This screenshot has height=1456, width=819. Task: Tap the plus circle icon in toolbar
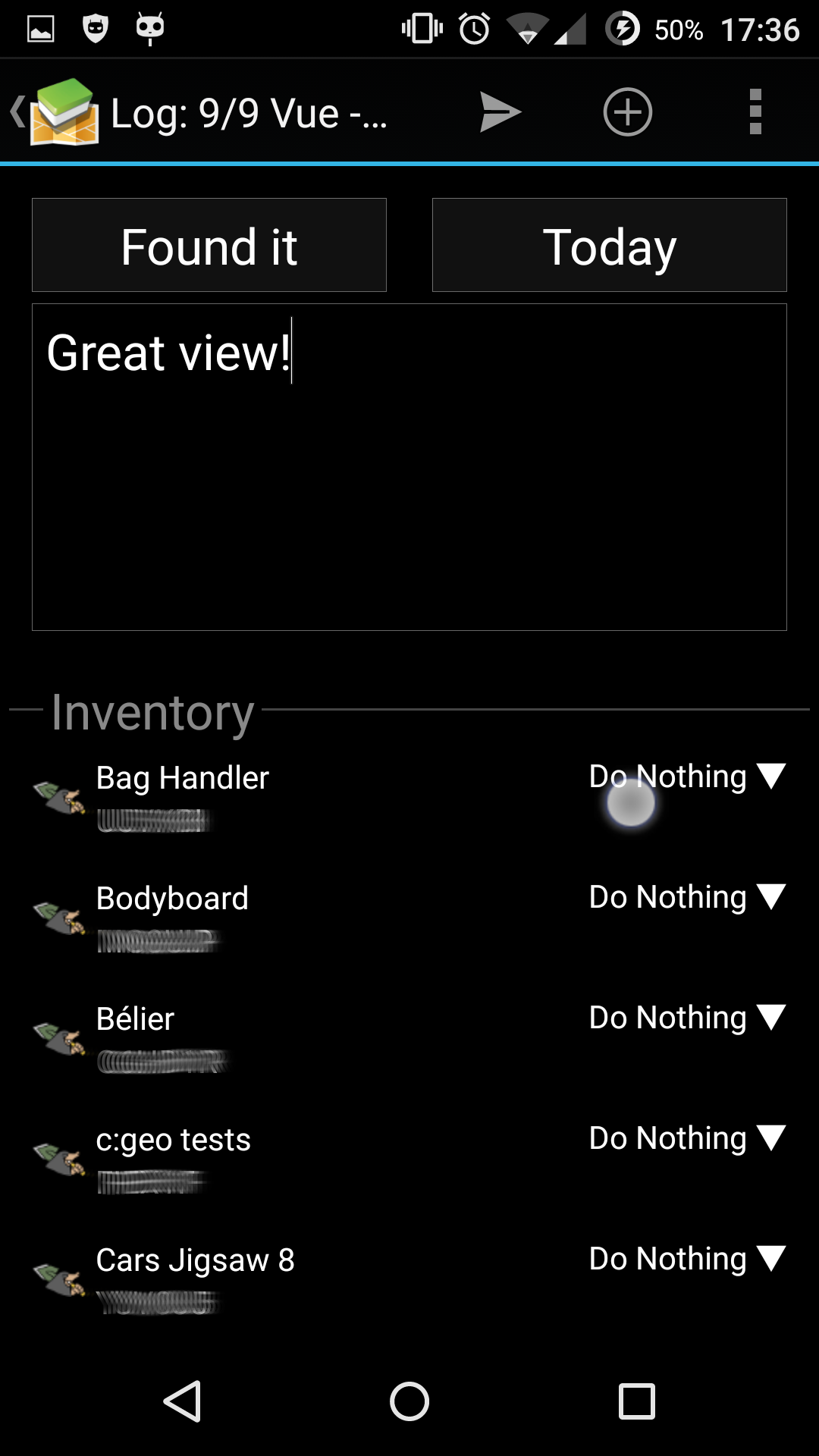click(x=627, y=112)
